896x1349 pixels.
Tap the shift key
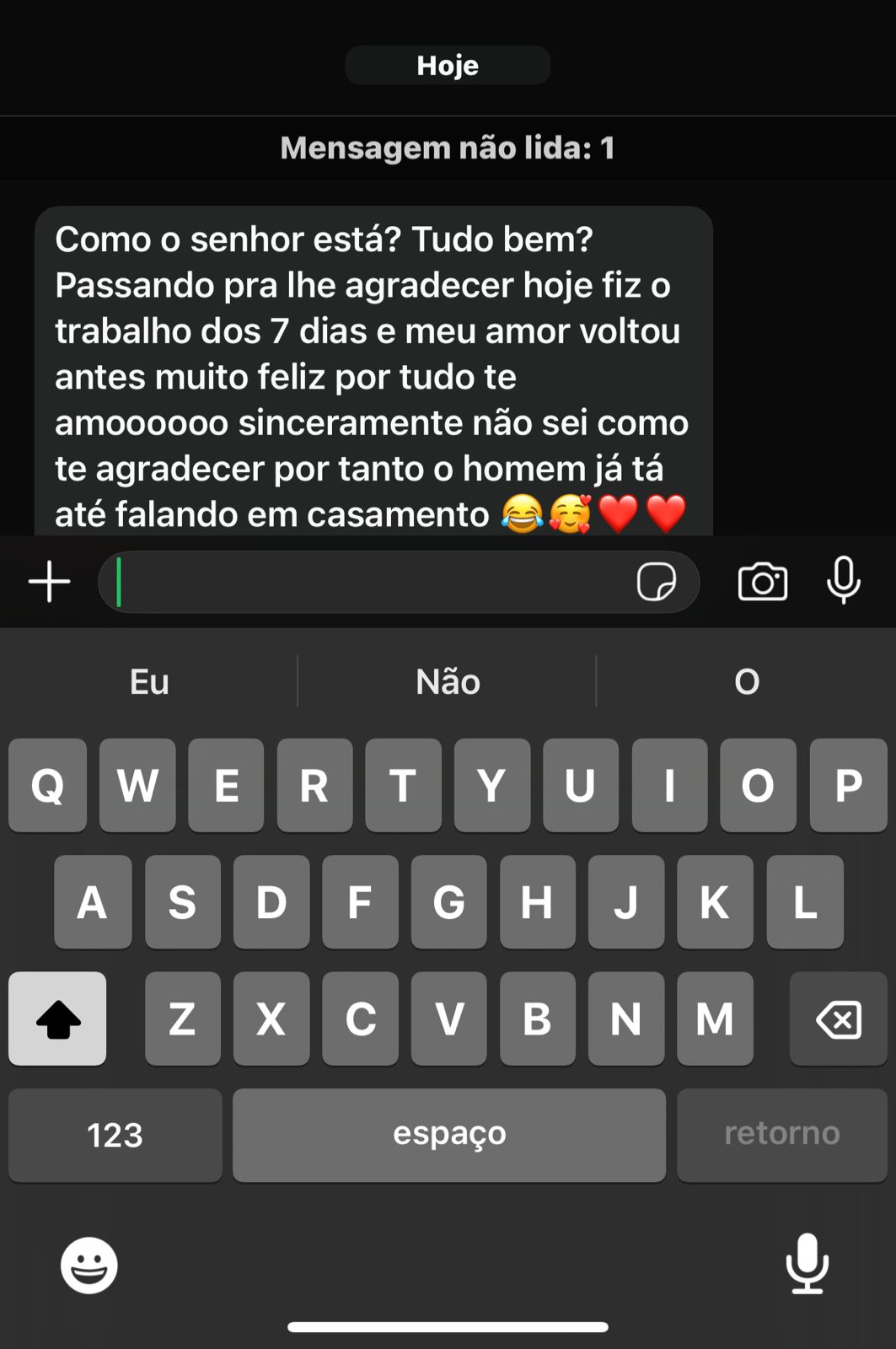(57, 1018)
